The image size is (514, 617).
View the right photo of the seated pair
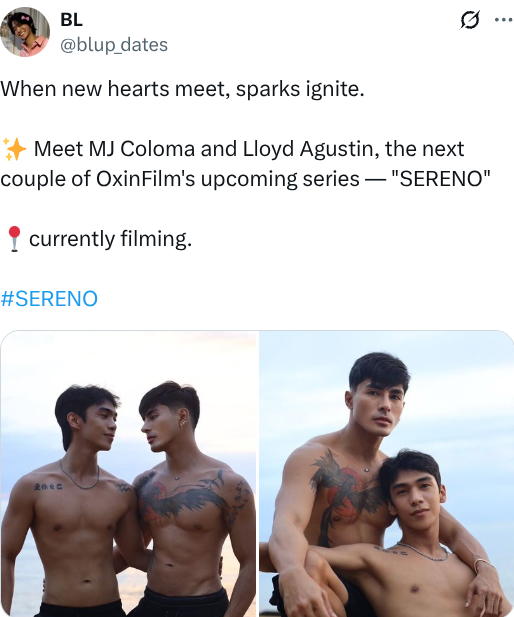(x=386, y=474)
